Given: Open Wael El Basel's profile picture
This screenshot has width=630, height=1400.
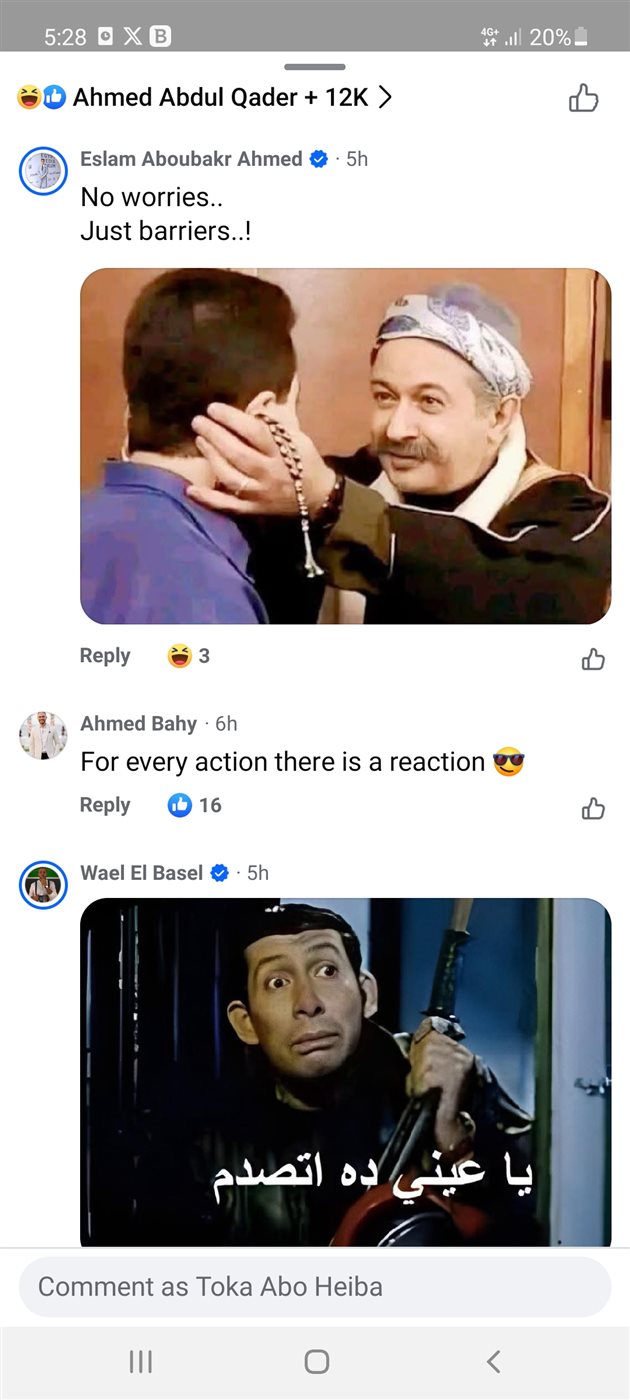Looking at the screenshot, I should click(x=43, y=885).
